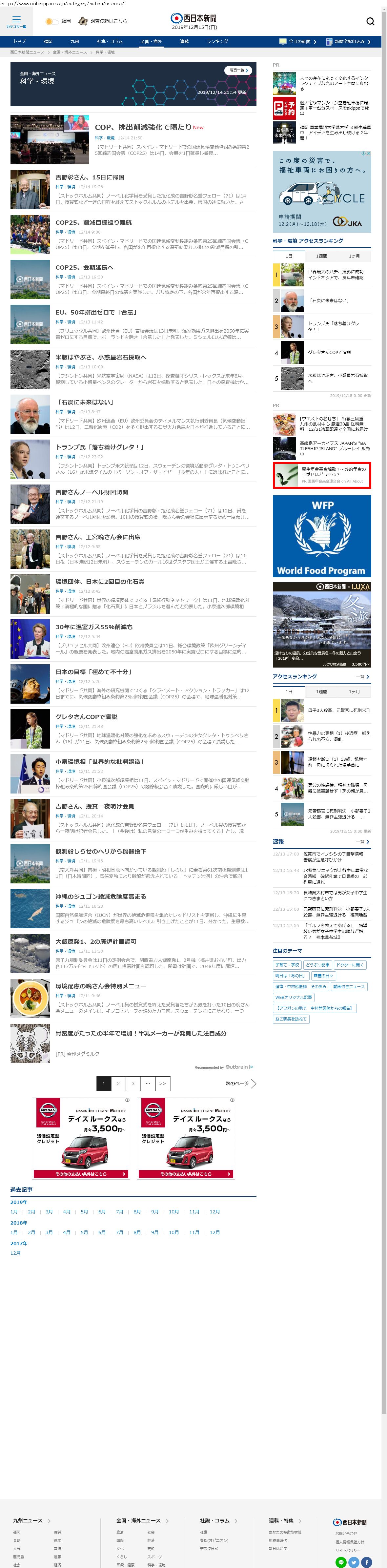Read the 小泉環境相「世界的な批判認識」 article

[x=100, y=761]
